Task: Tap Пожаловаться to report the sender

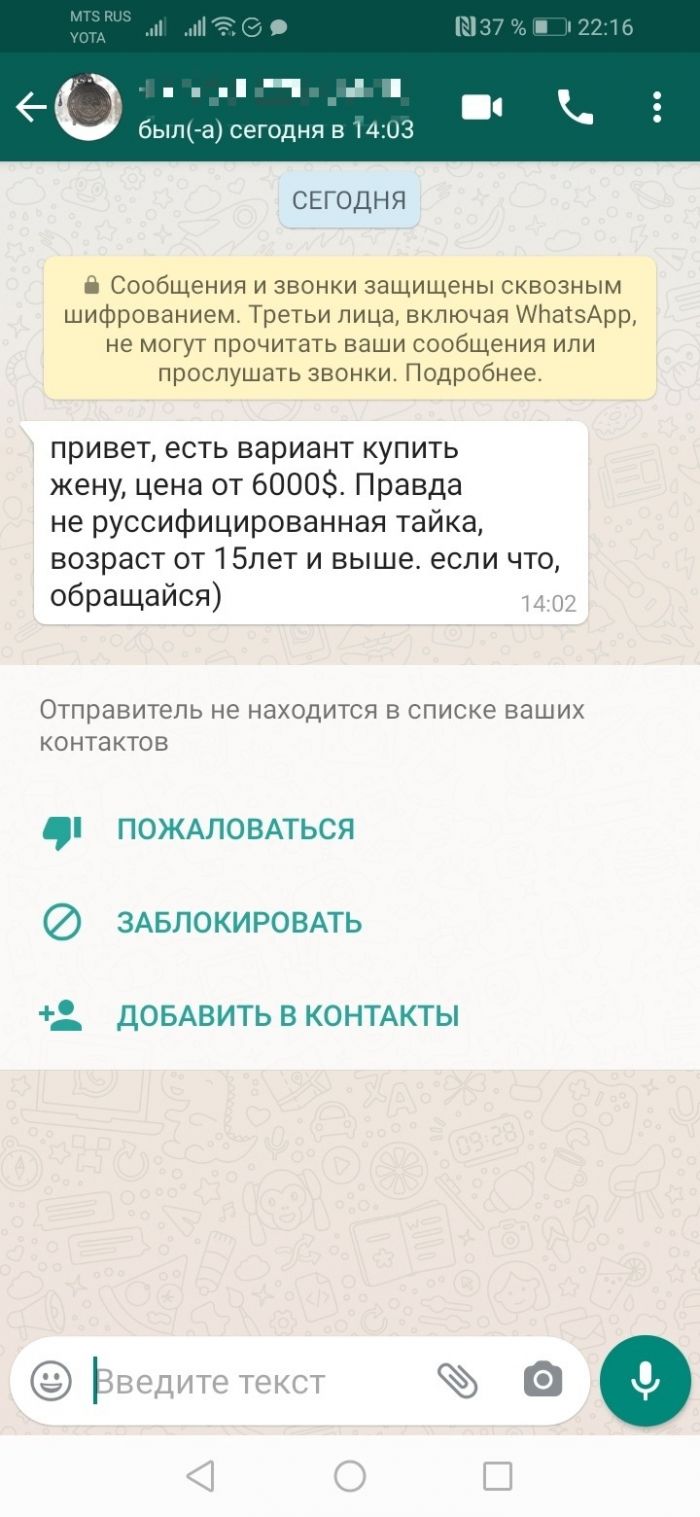Action: tap(235, 829)
